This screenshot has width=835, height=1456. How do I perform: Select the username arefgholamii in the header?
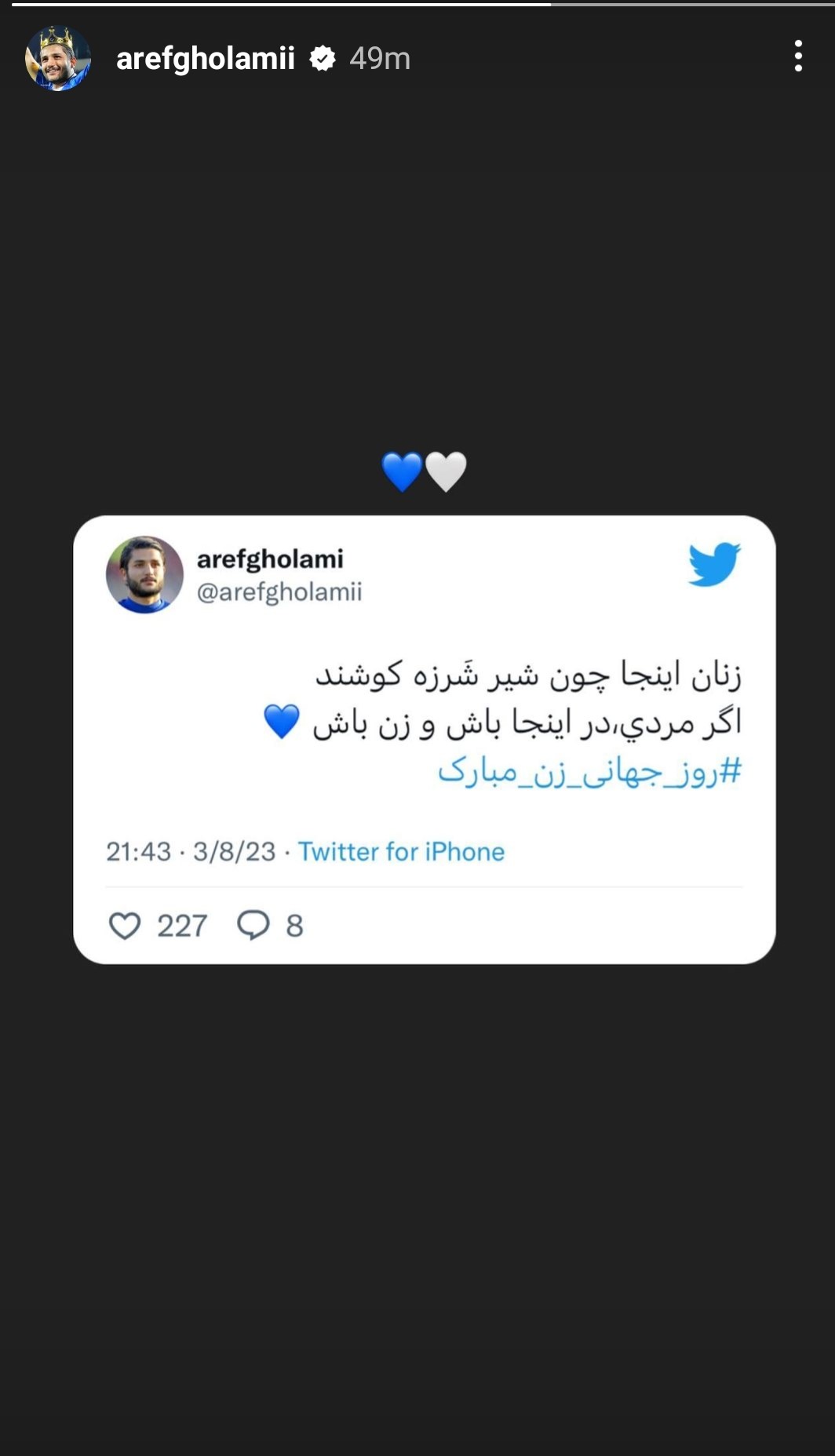coord(207,57)
